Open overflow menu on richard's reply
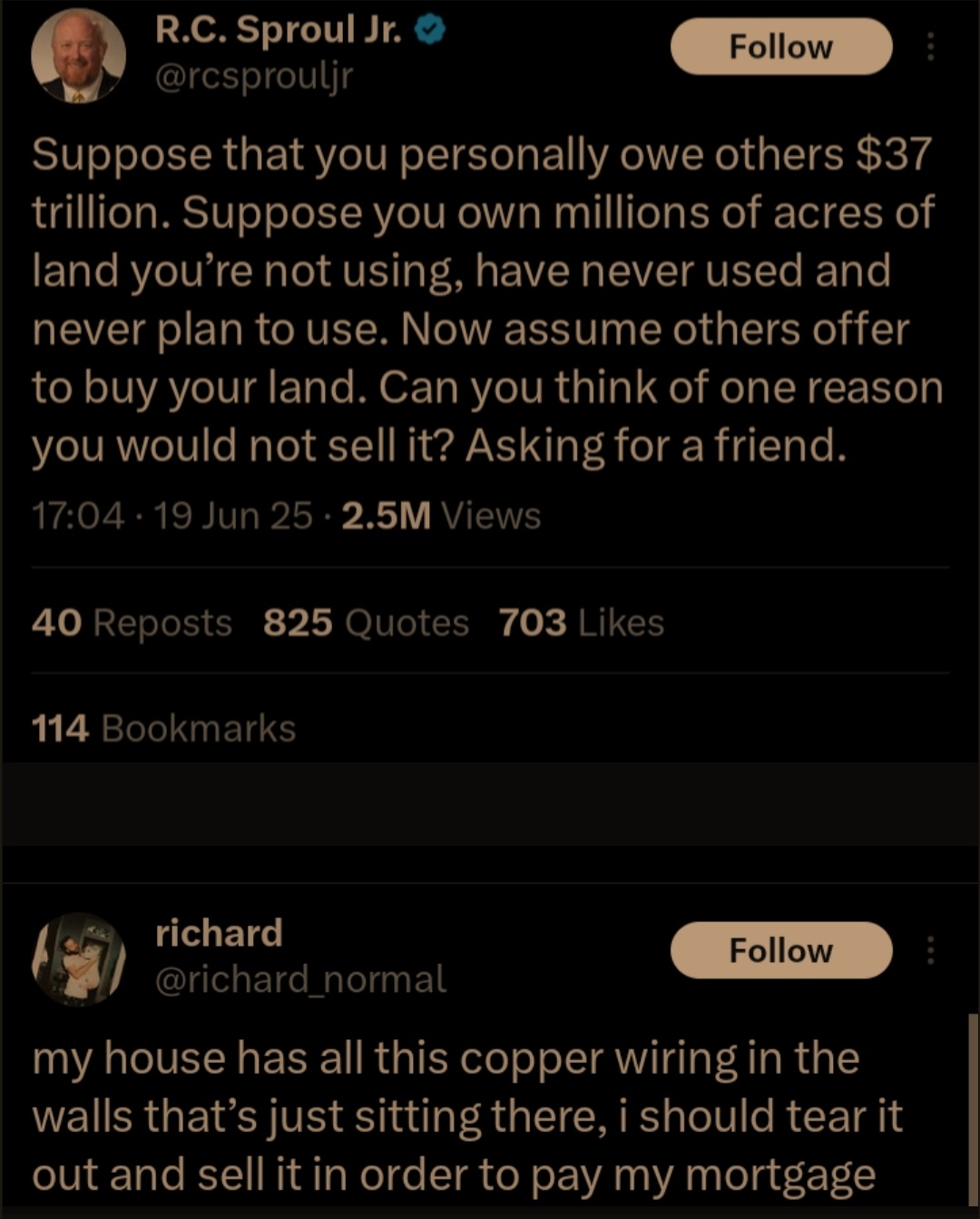Screen dimensions: 980x1219 click(x=930, y=950)
